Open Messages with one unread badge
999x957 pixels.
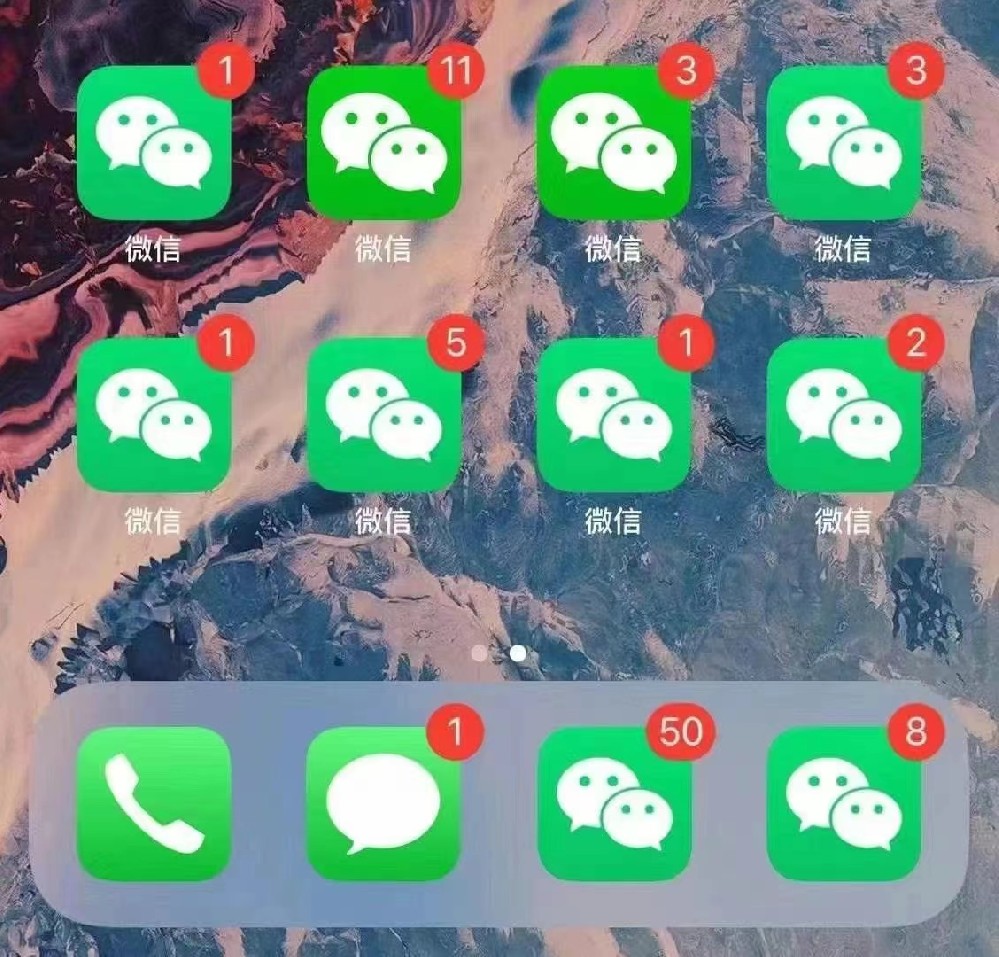(384, 804)
